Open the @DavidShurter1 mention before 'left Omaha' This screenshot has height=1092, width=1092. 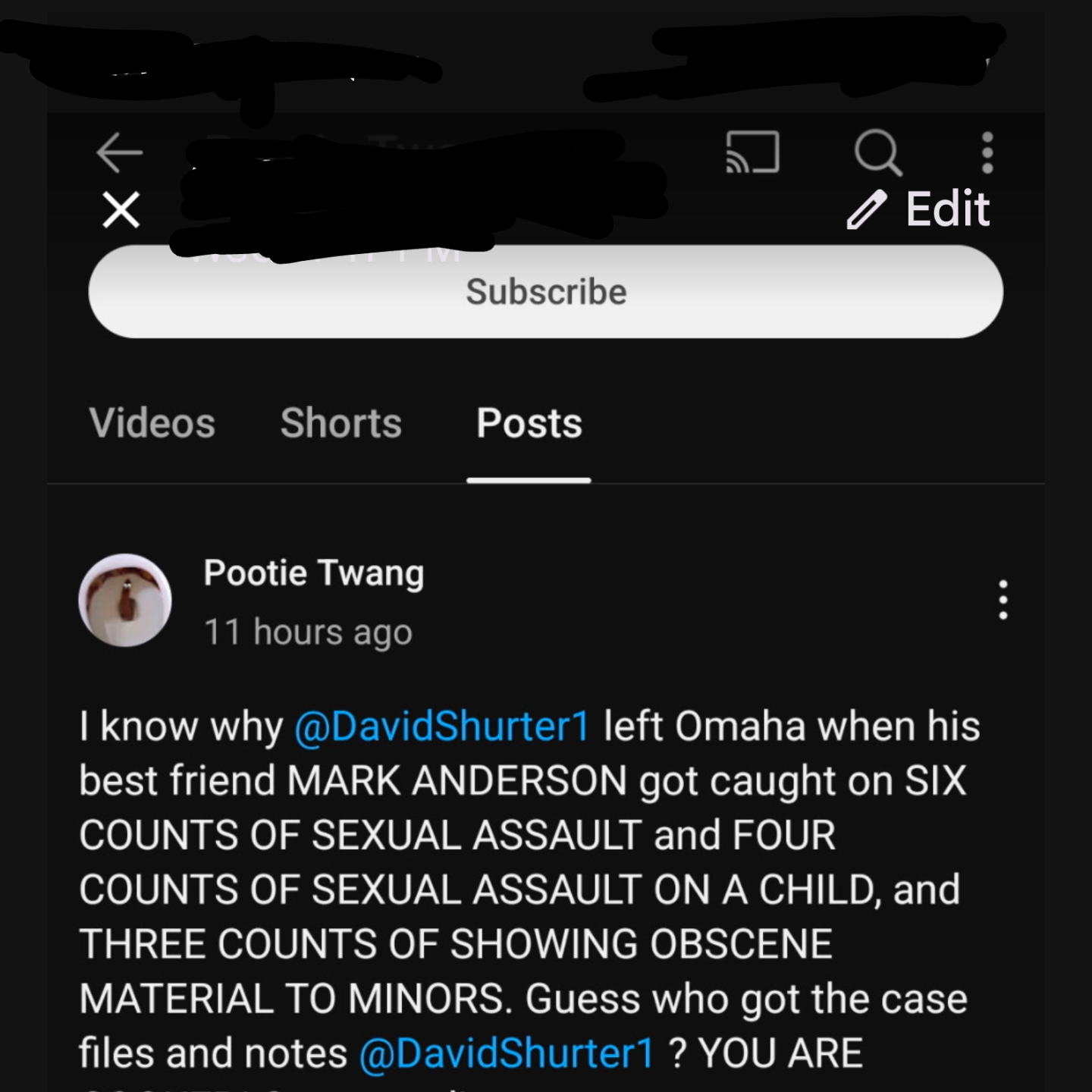[x=441, y=726]
